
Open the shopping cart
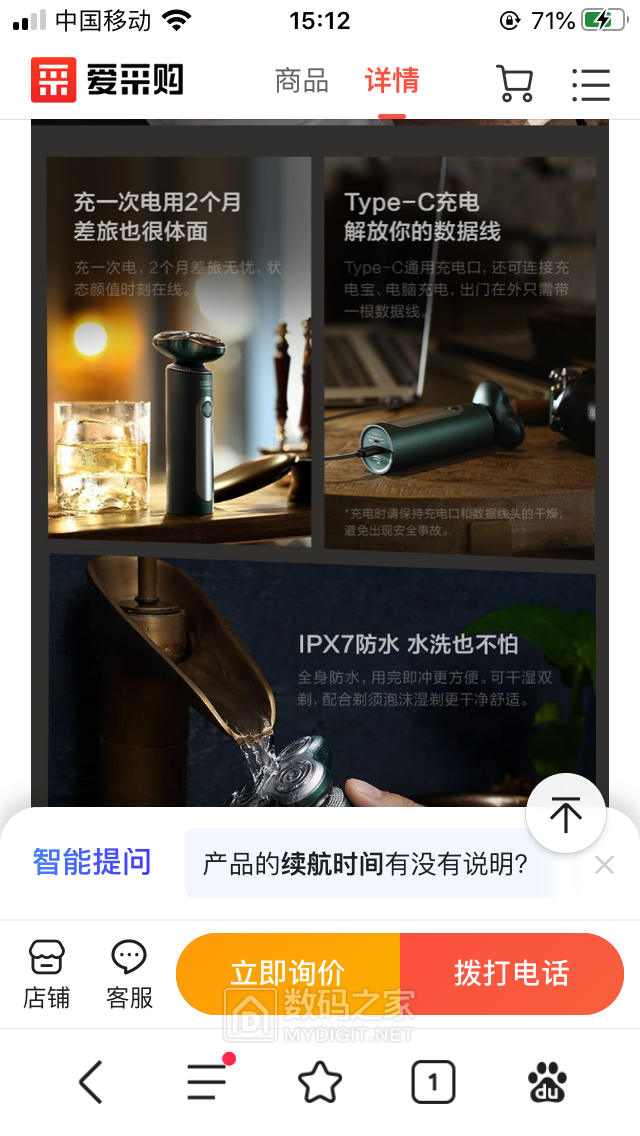click(x=515, y=83)
